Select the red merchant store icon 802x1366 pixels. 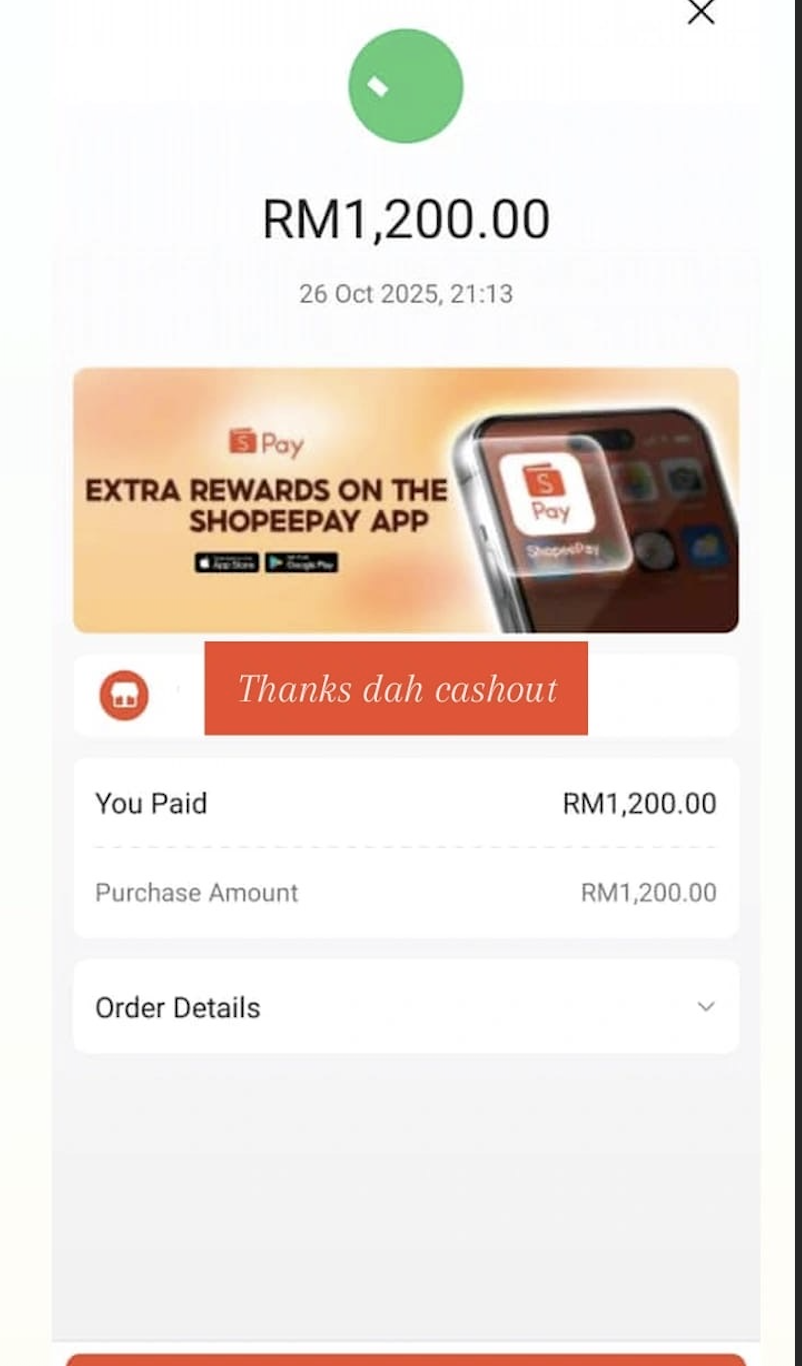pyautogui.click(x=125, y=695)
